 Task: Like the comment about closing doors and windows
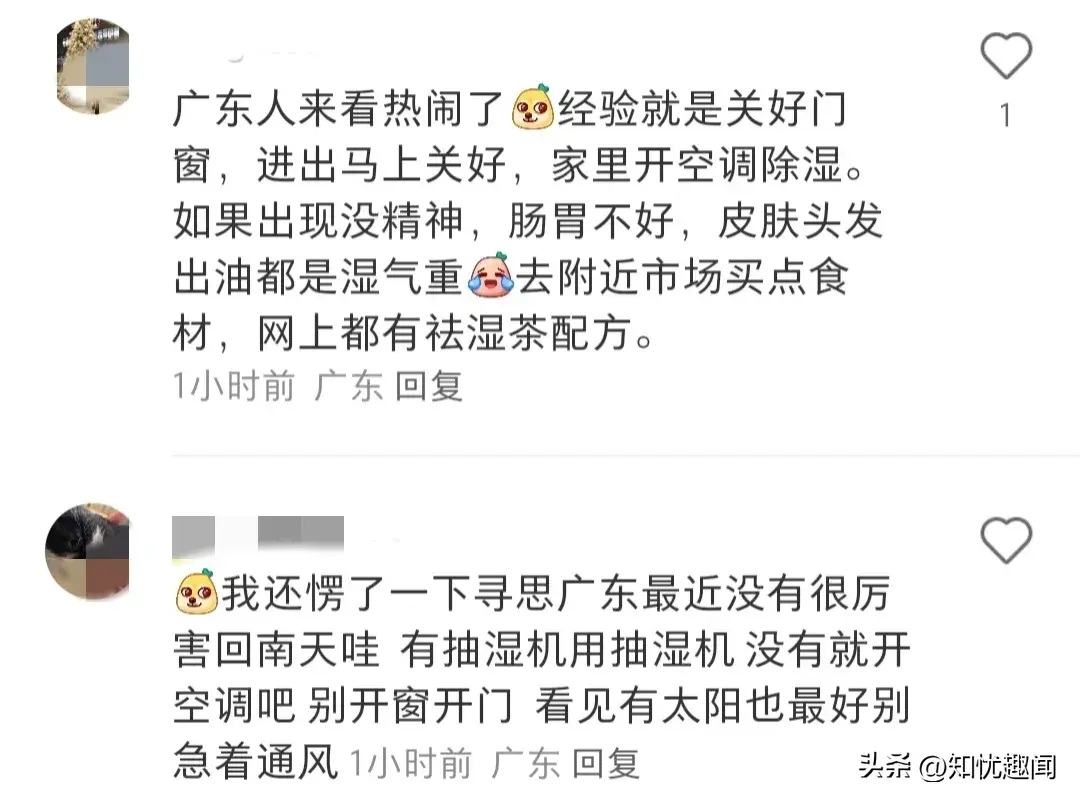coord(1005,56)
